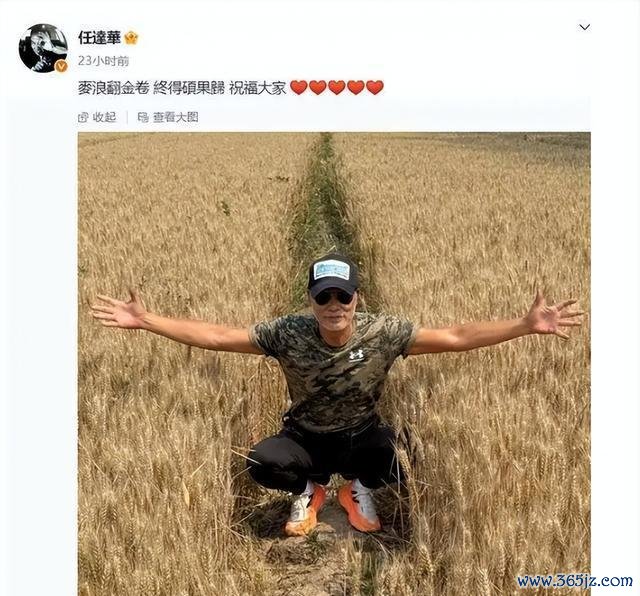Image resolution: width=640 pixels, height=596 pixels.
Task: View the large image via 查看大图
Action: click(168, 117)
